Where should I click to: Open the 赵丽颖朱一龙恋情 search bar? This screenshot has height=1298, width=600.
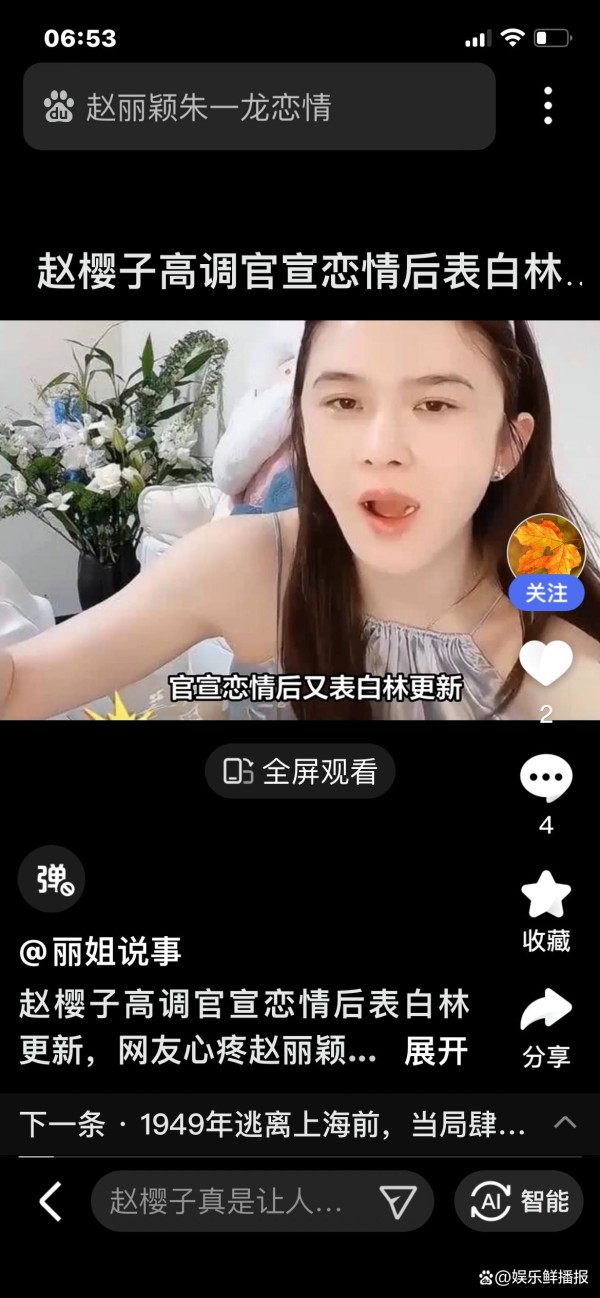point(259,107)
